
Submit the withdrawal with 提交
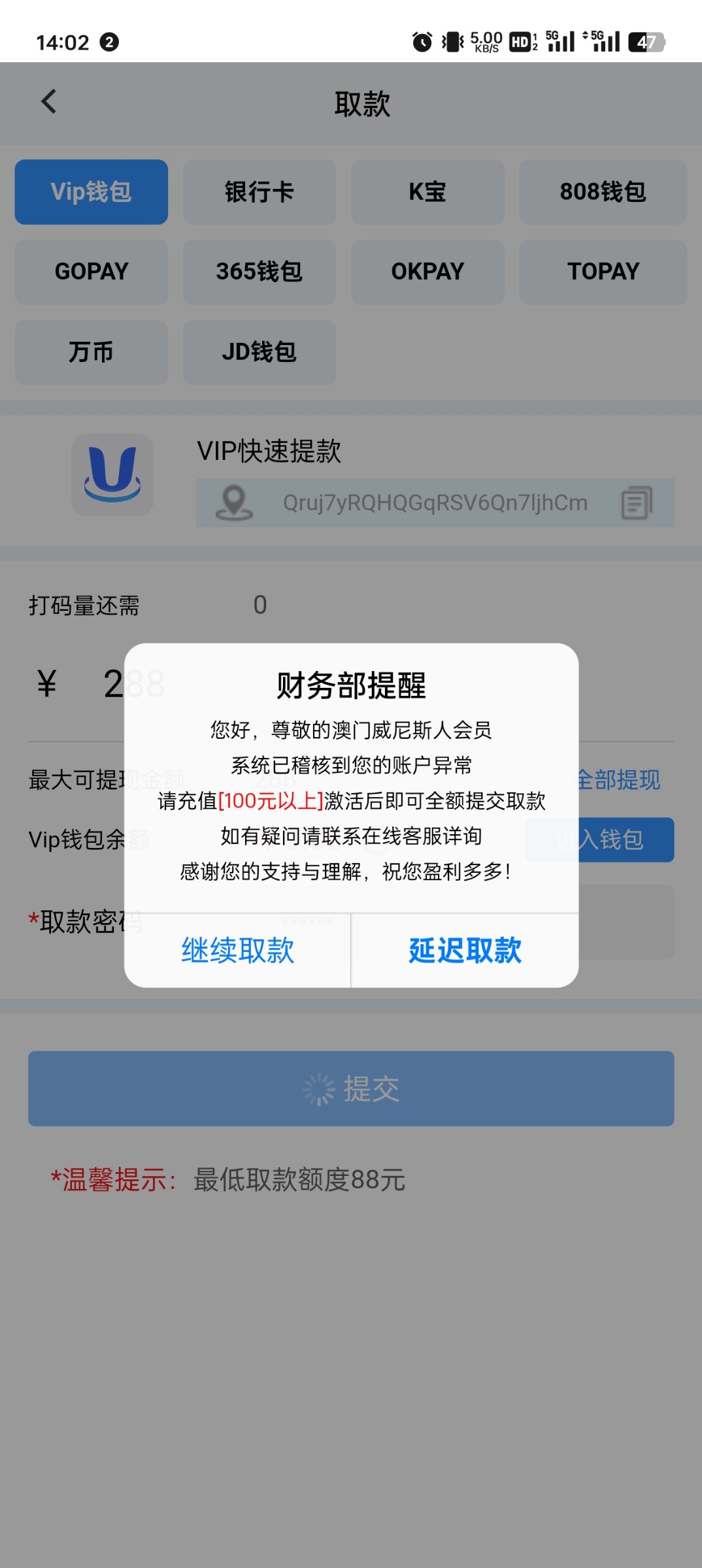351,1088
